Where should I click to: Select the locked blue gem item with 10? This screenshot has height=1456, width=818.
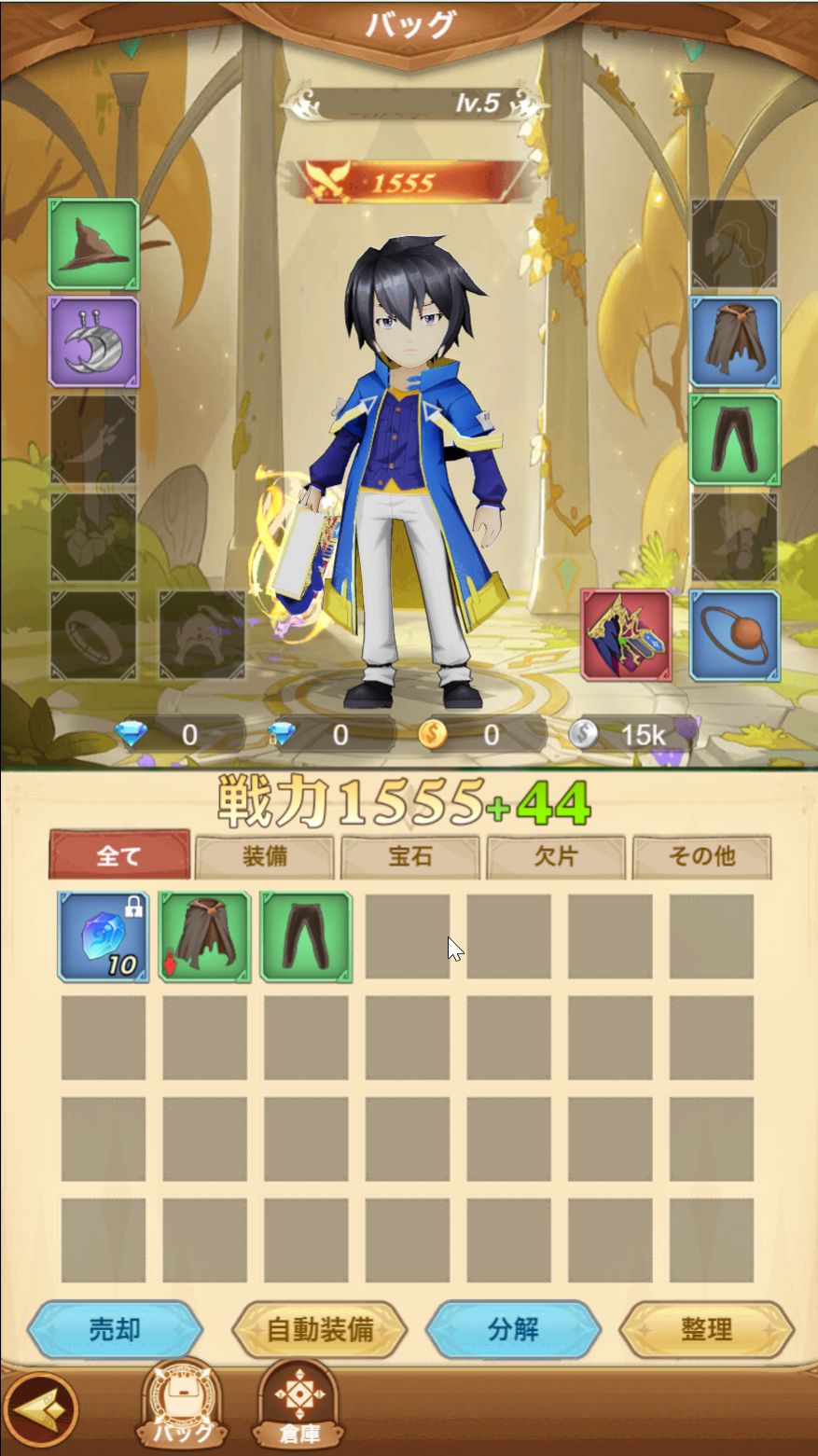(x=103, y=936)
